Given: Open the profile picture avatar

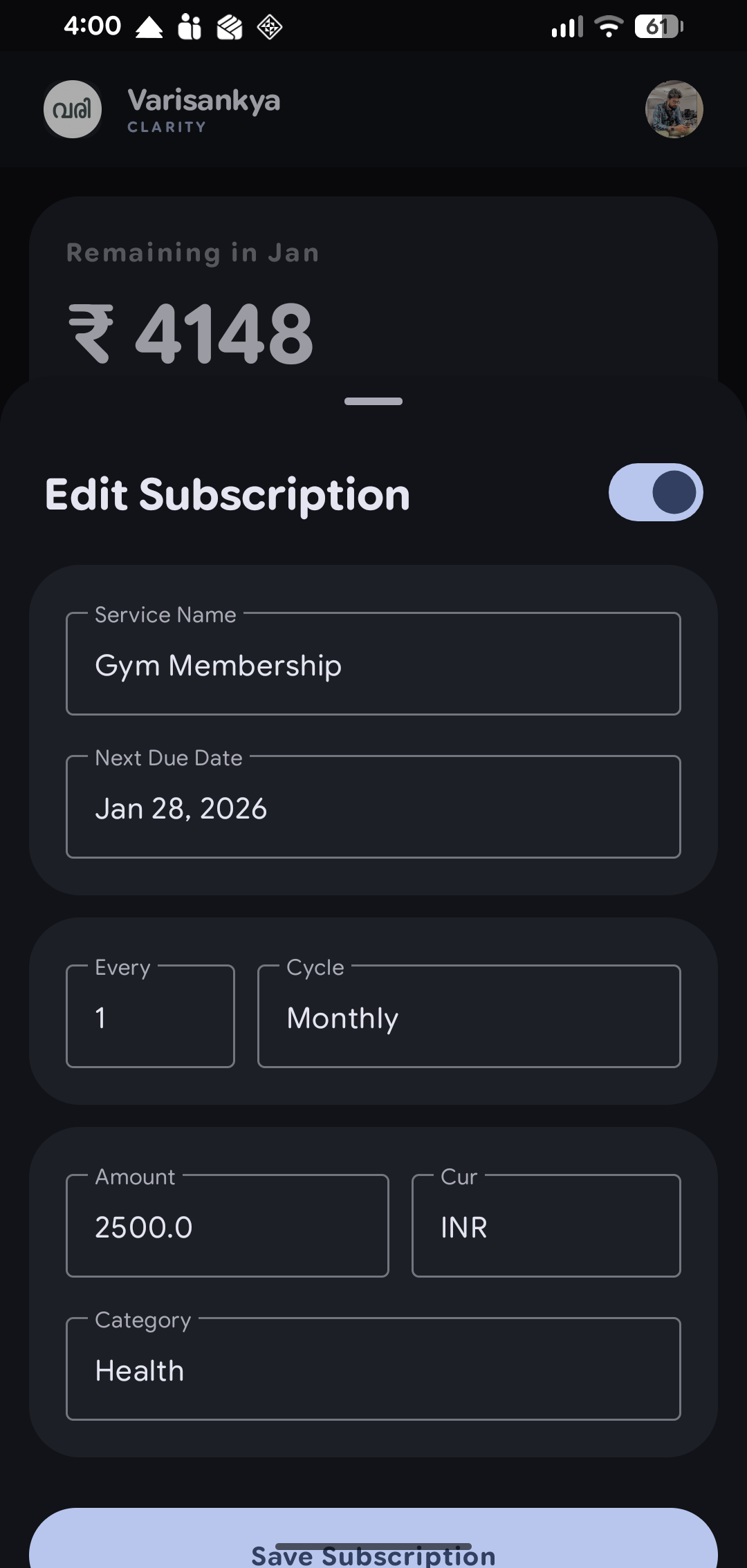Looking at the screenshot, I should click(x=674, y=109).
